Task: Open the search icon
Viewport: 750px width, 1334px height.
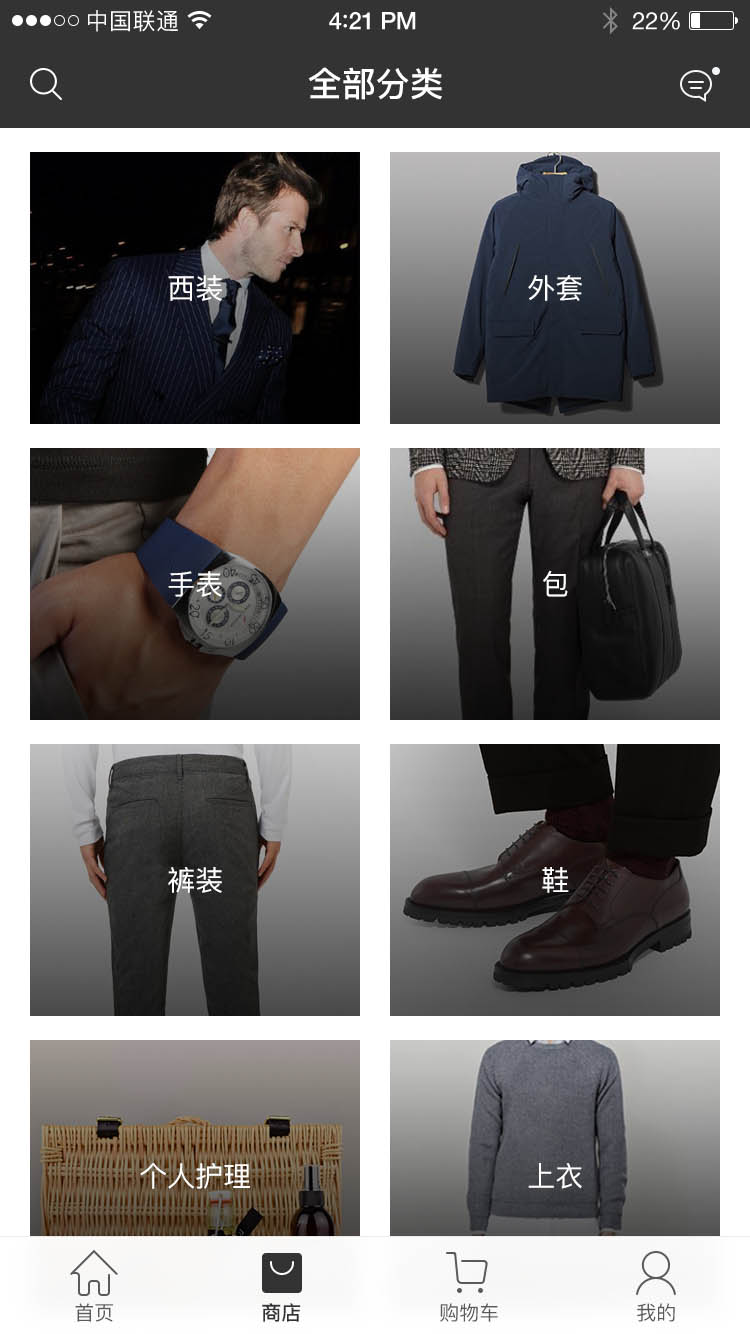Action: [46, 84]
